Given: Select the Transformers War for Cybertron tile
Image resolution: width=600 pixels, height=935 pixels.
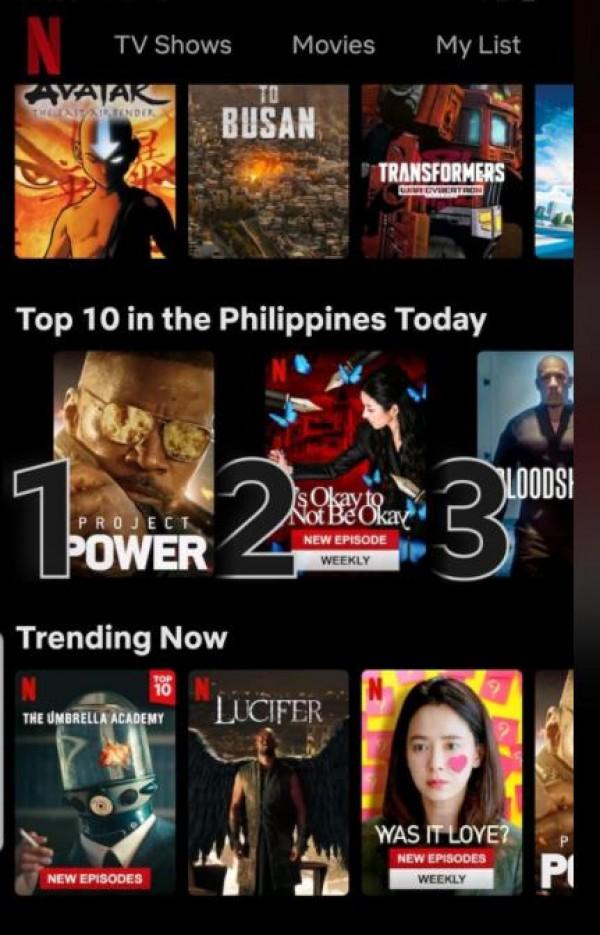Looking at the screenshot, I should pos(441,170).
